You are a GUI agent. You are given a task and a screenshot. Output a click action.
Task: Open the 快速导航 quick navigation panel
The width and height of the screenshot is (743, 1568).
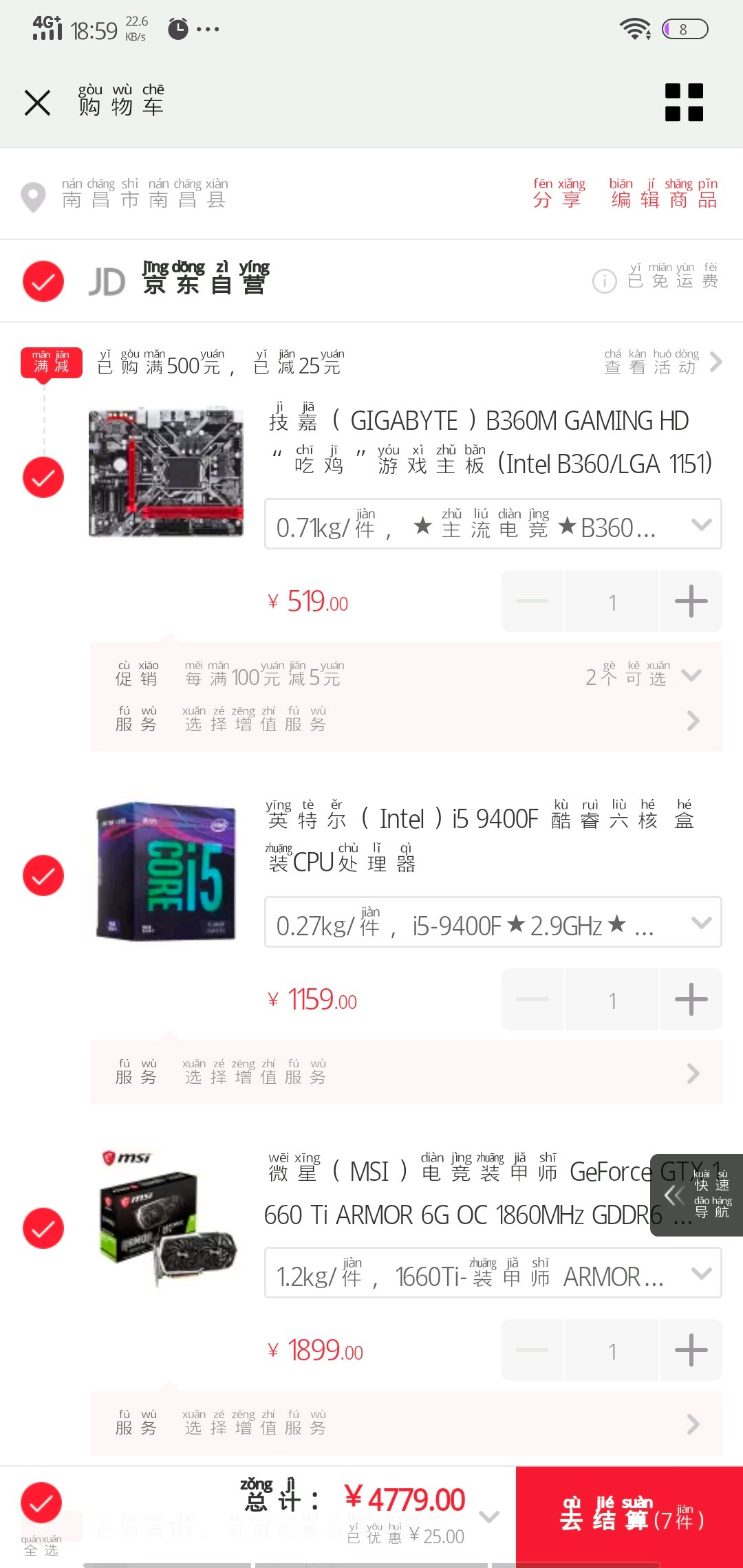click(x=696, y=1195)
